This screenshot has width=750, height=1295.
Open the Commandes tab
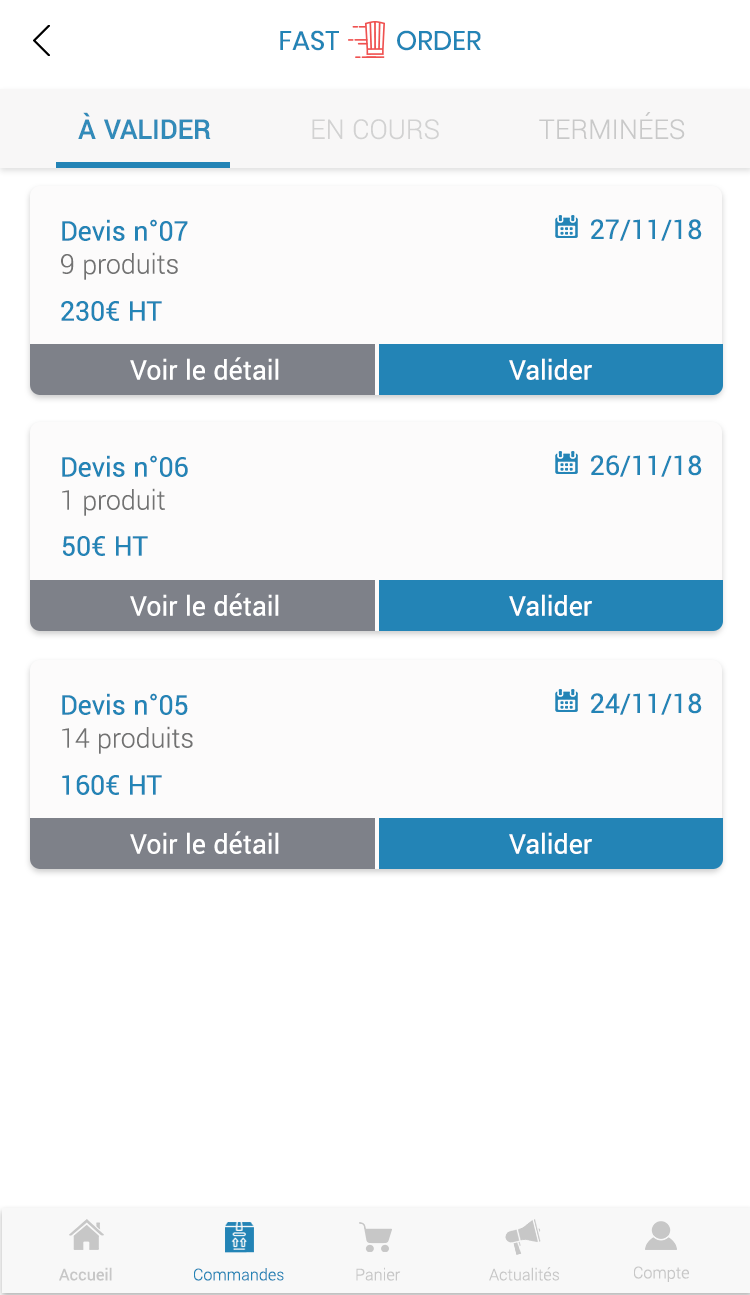coord(239,1250)
